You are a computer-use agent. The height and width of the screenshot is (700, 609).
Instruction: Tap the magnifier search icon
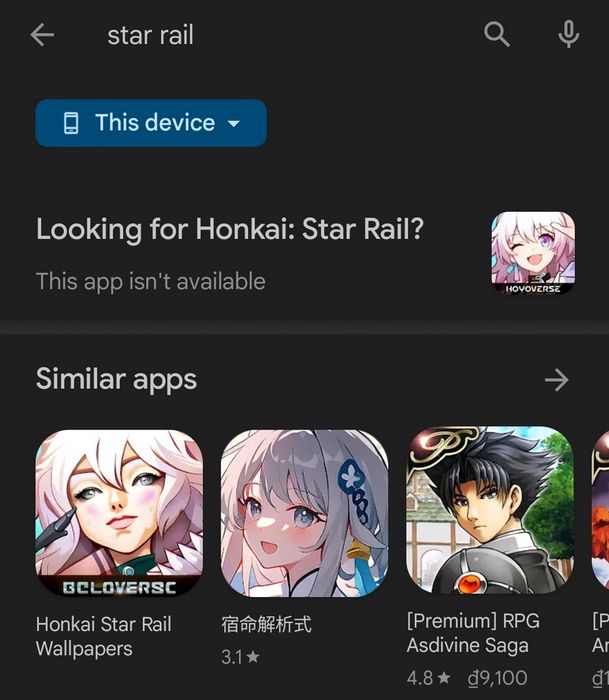pos(497,35)
